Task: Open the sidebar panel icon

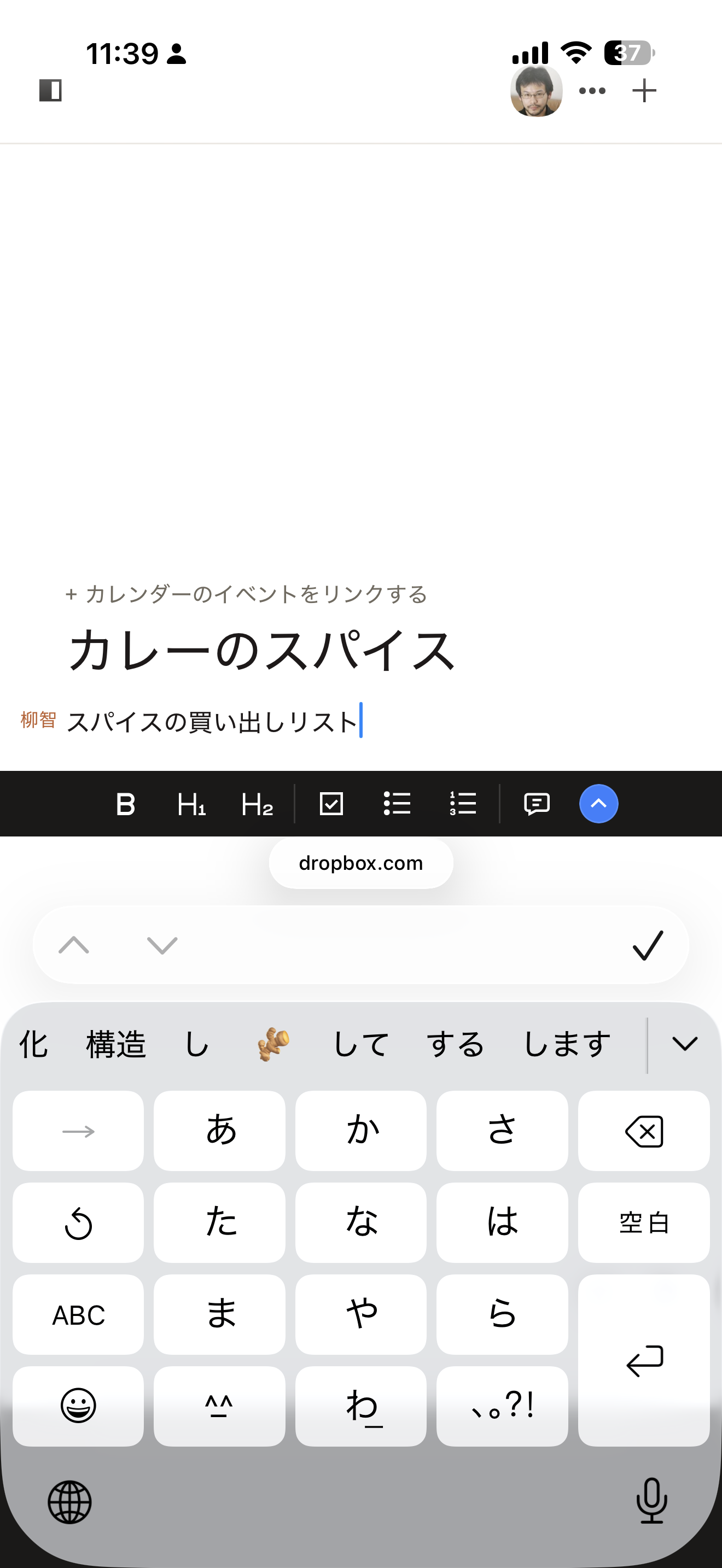Action: (50, 90)
